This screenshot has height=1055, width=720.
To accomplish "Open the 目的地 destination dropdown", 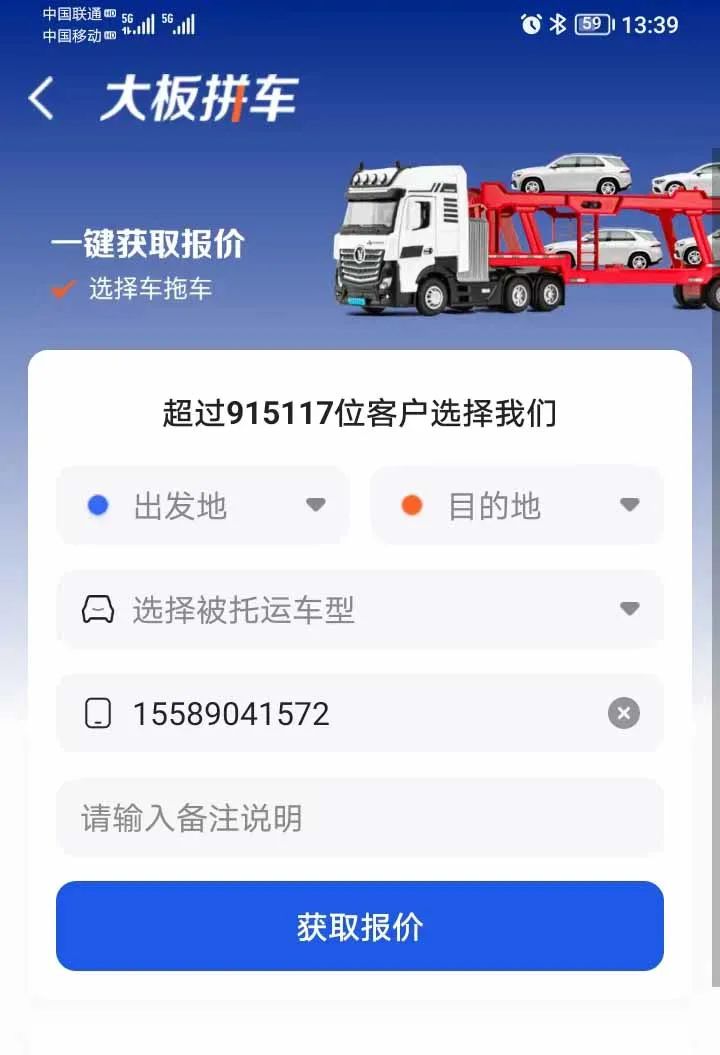I will (517, 506).
